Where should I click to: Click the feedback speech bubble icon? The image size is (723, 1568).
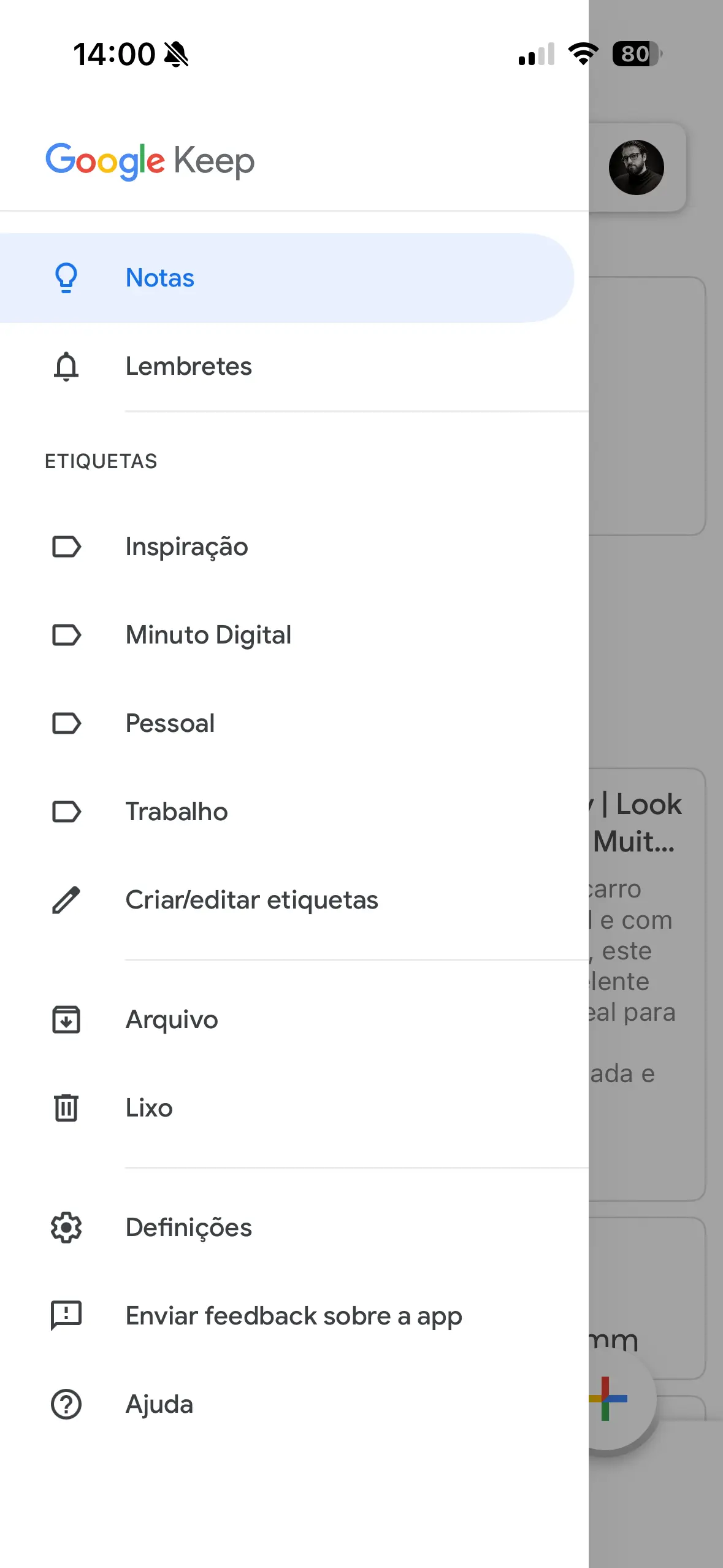click(65, 1316)
